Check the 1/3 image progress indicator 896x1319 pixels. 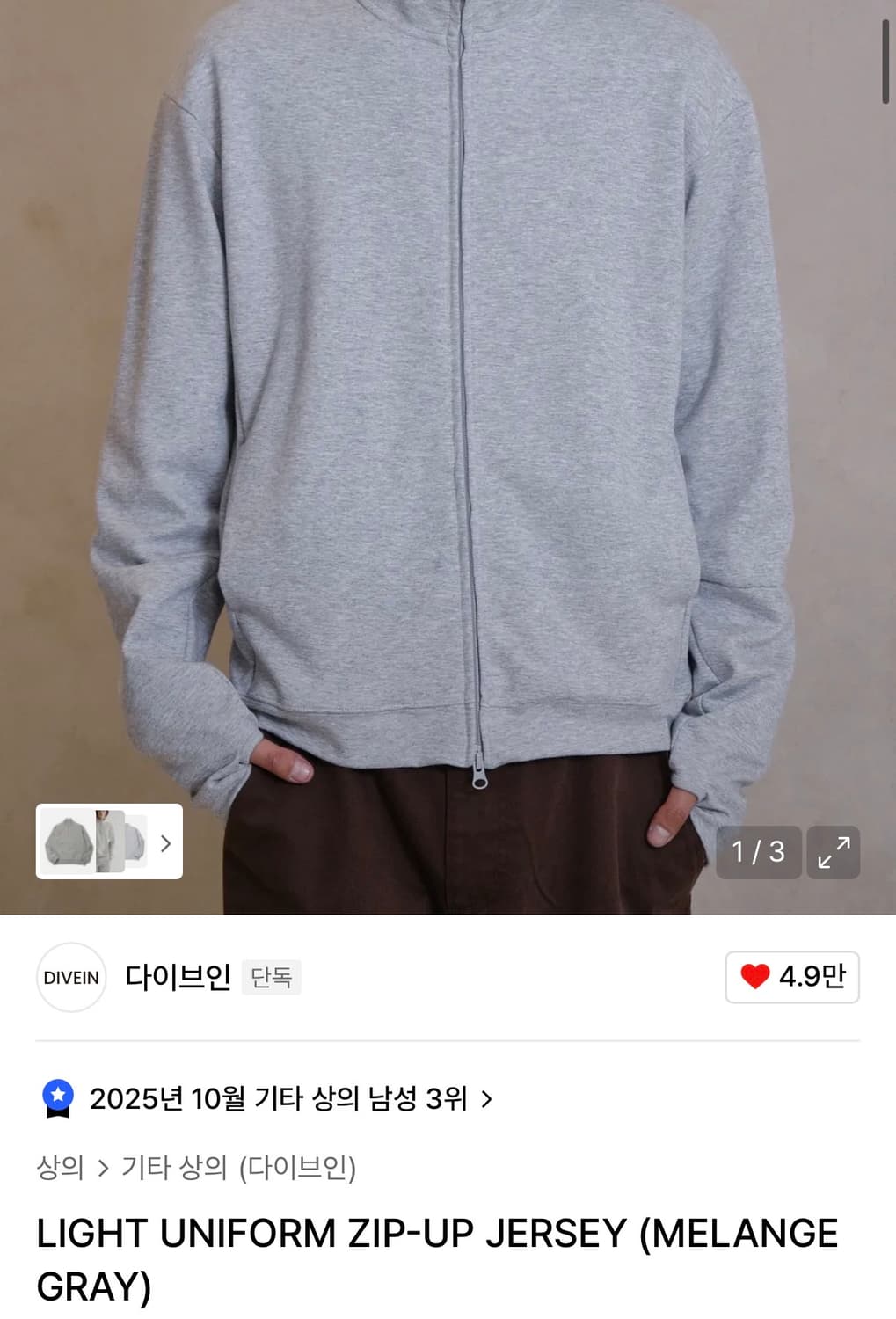point(759,852)
